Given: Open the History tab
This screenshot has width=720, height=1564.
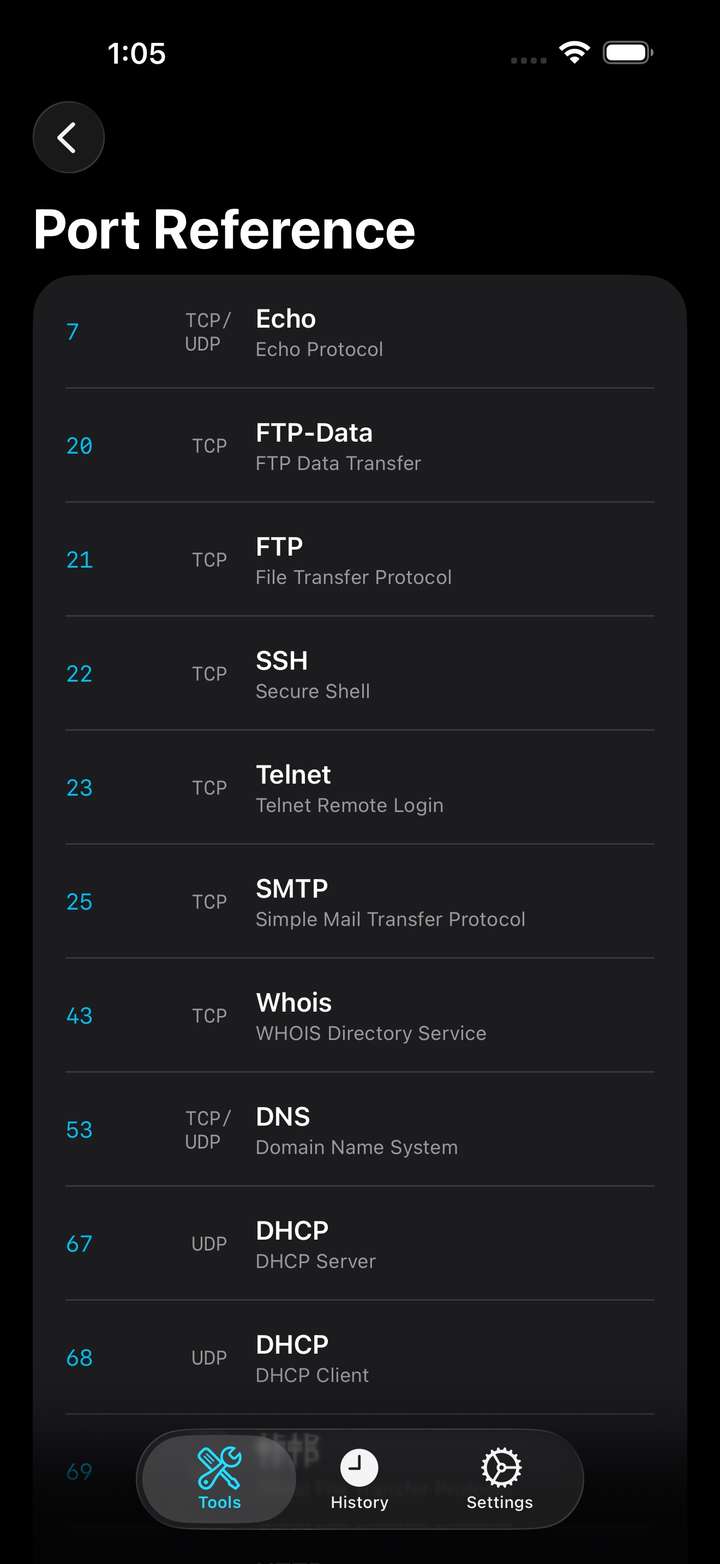Looking at the screenshot, I should pyautogui.click(x=359, y=1479).
